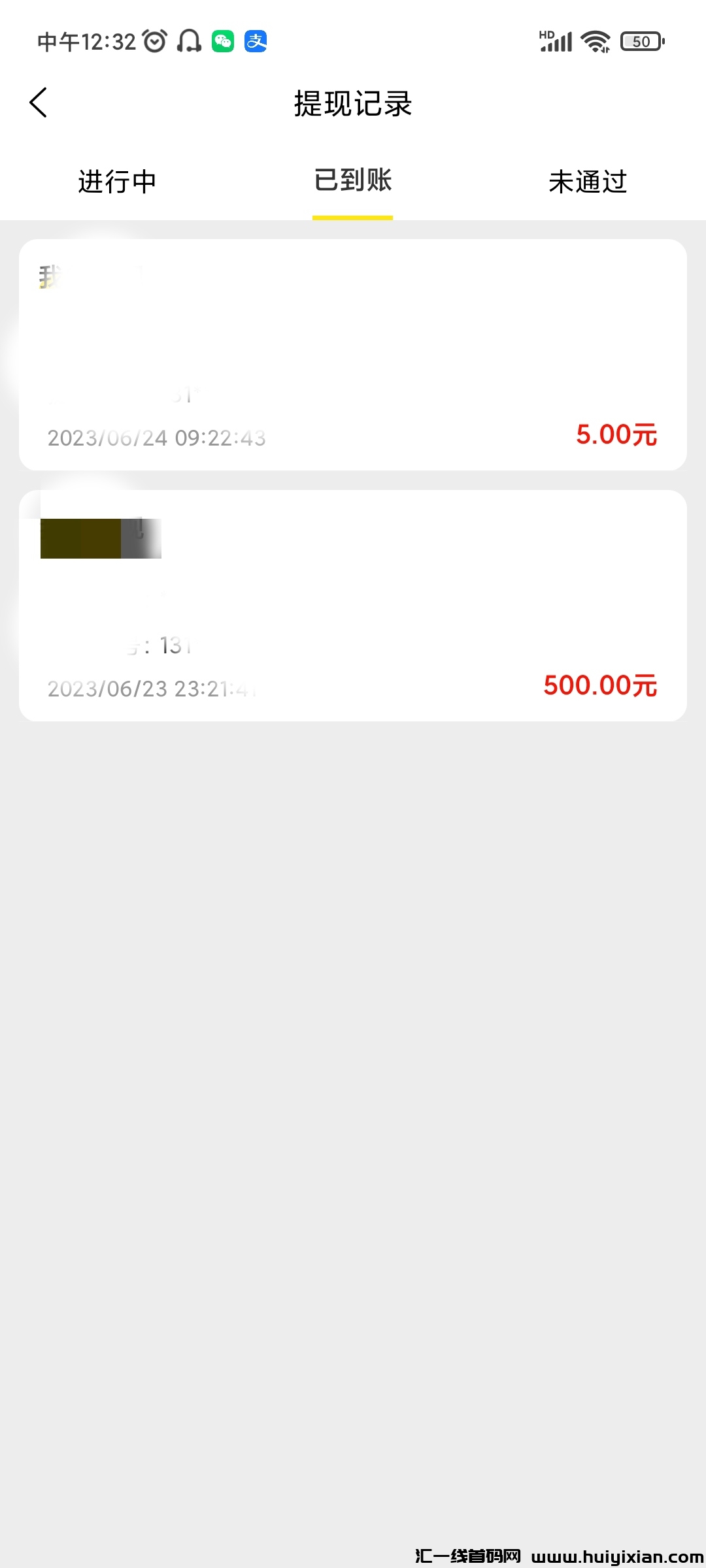Screen dimensions: 706x1568
Task: Tap the back arrow to exit 提现记录
Action: click(38, 103)
